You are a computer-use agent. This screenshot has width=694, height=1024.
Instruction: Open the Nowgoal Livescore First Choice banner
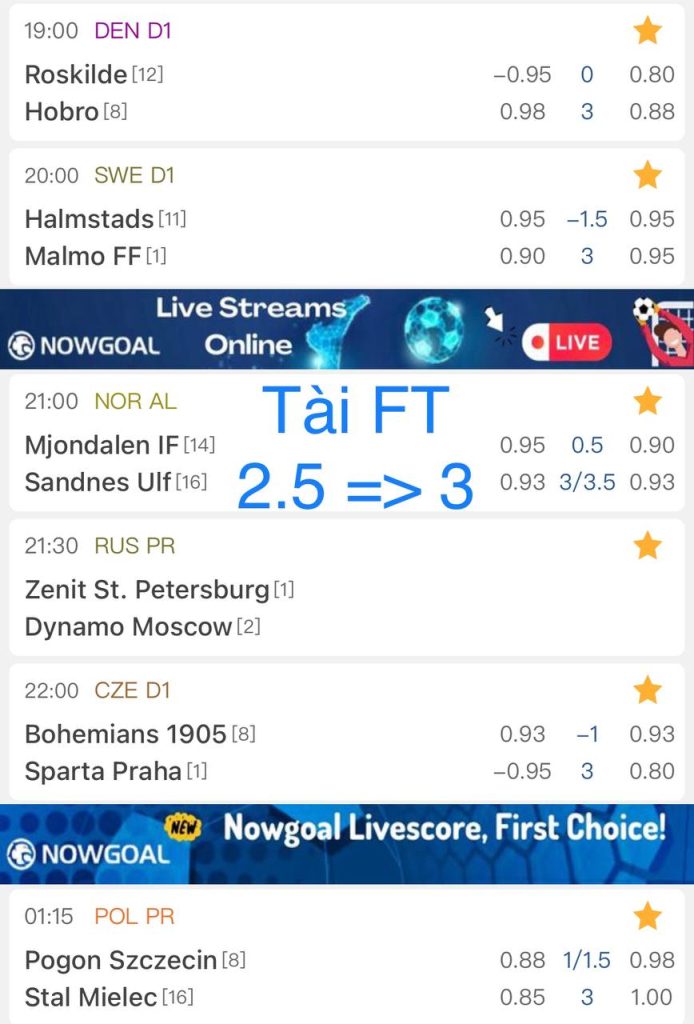pos(347,843)
